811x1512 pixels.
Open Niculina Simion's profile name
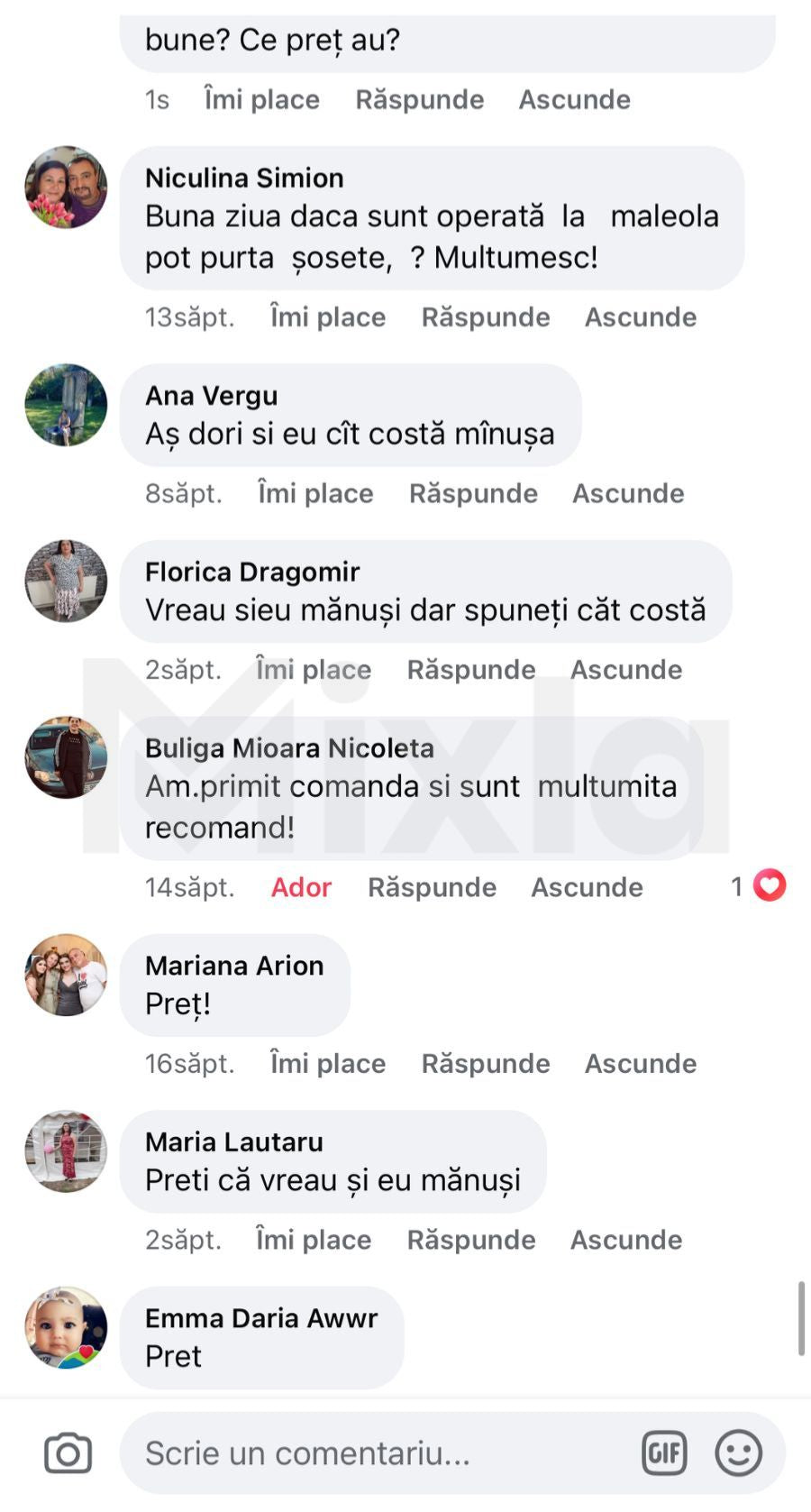click(x=244, y=178)
